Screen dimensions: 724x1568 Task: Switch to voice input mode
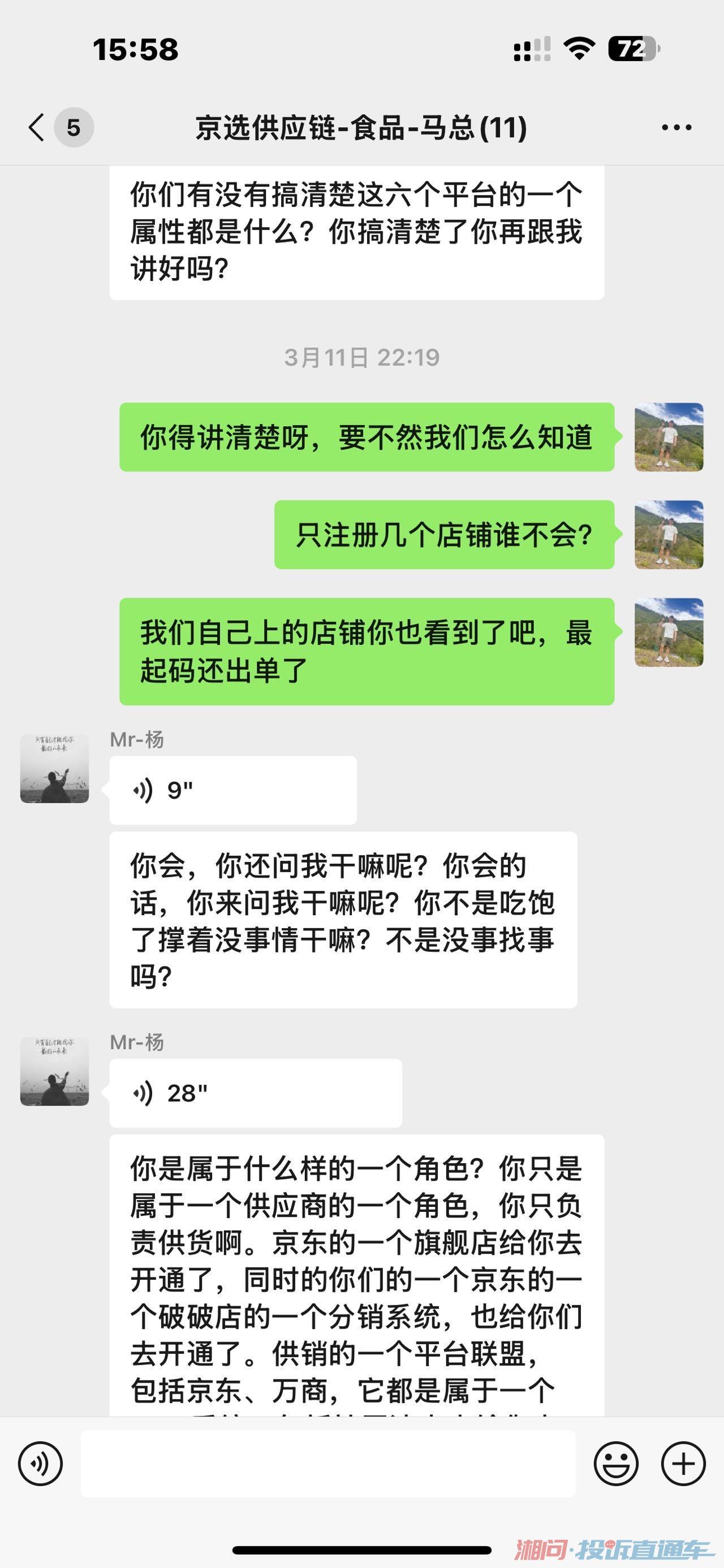click(x=40, y=1463)
